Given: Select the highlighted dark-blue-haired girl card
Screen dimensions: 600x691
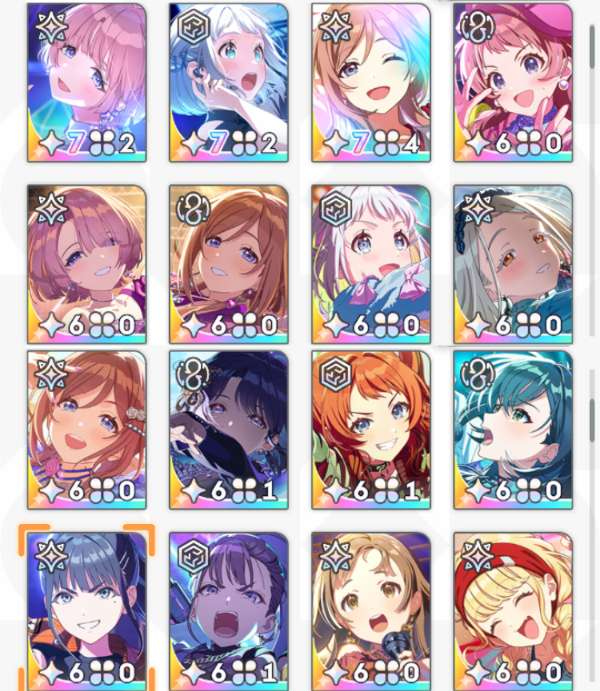Looking at the screenshot, I should point(87,612).
